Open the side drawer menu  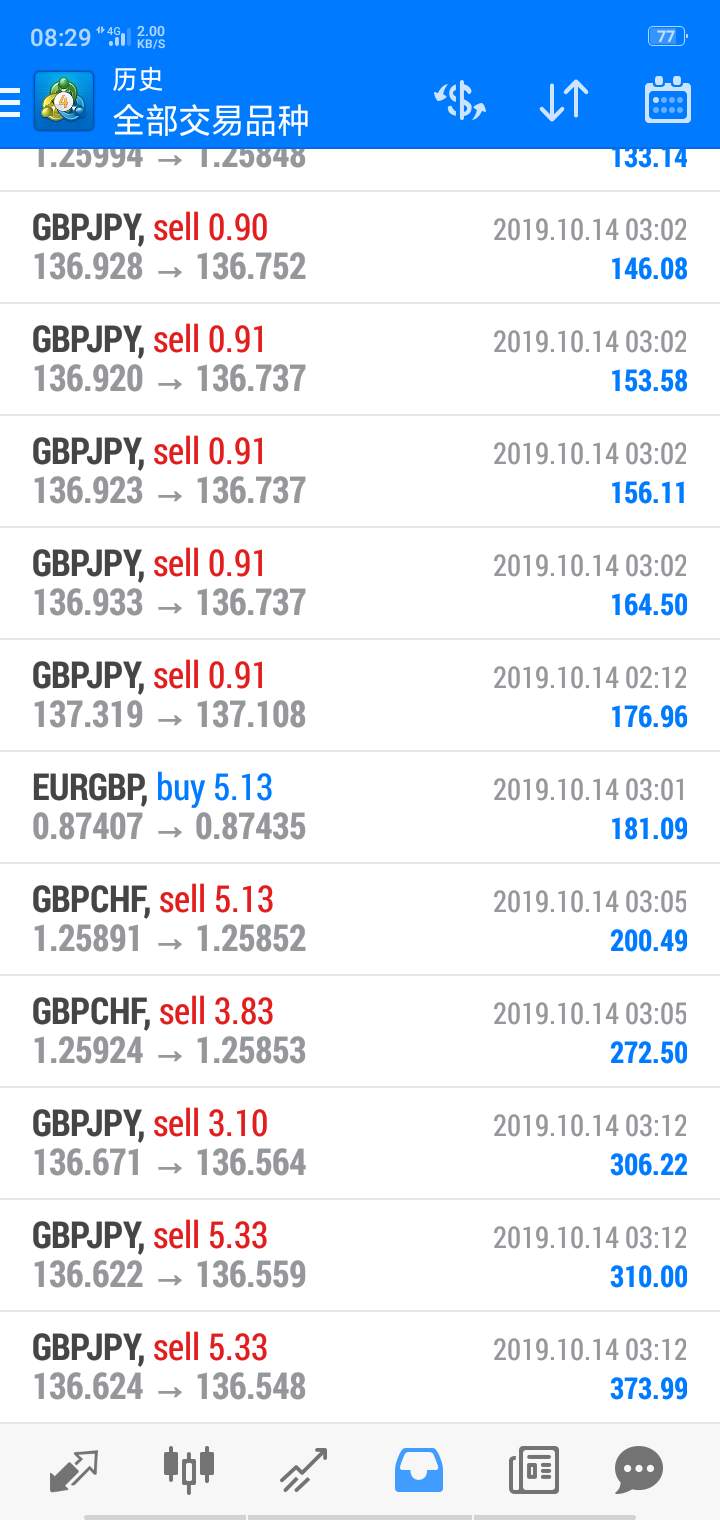point(10,102)
